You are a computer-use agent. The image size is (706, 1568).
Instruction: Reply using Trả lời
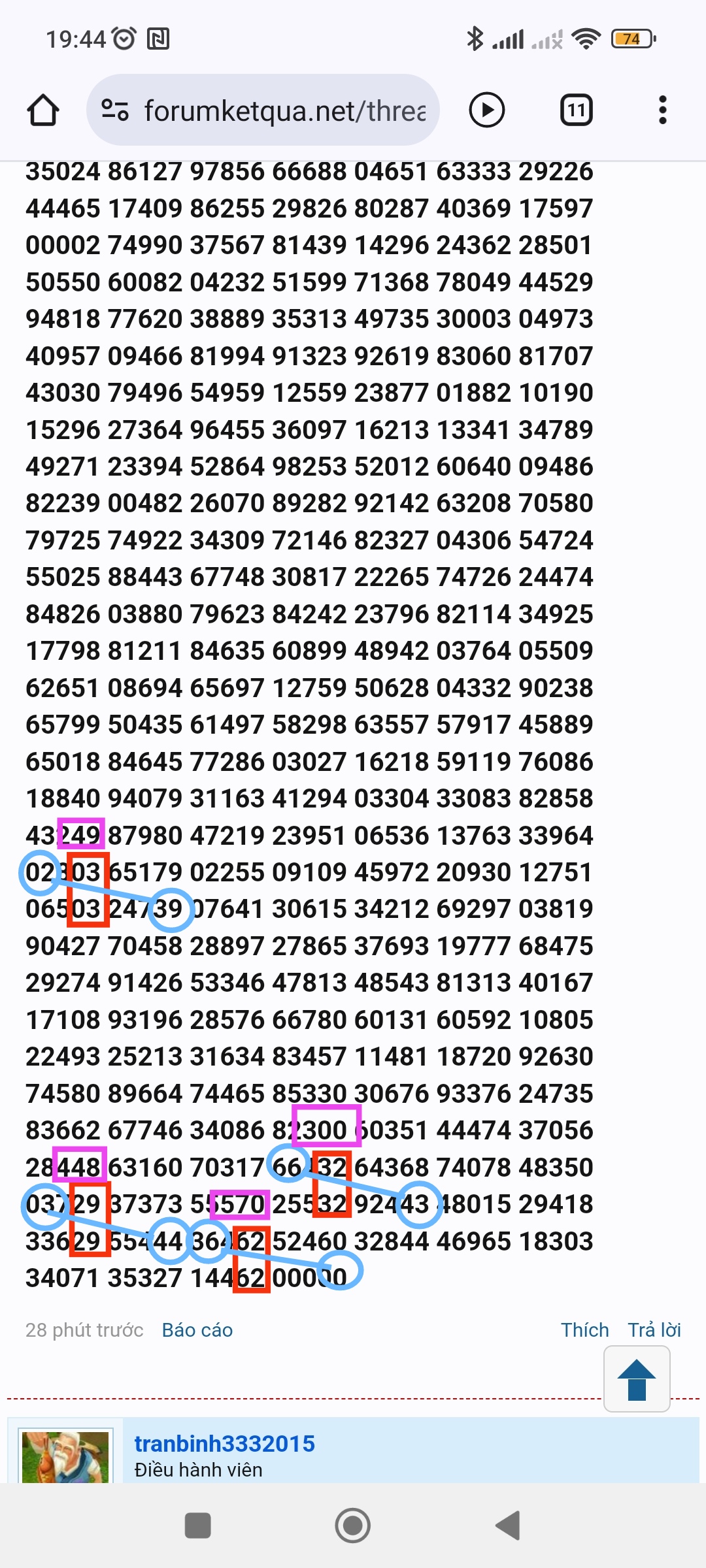[654, 1330]
